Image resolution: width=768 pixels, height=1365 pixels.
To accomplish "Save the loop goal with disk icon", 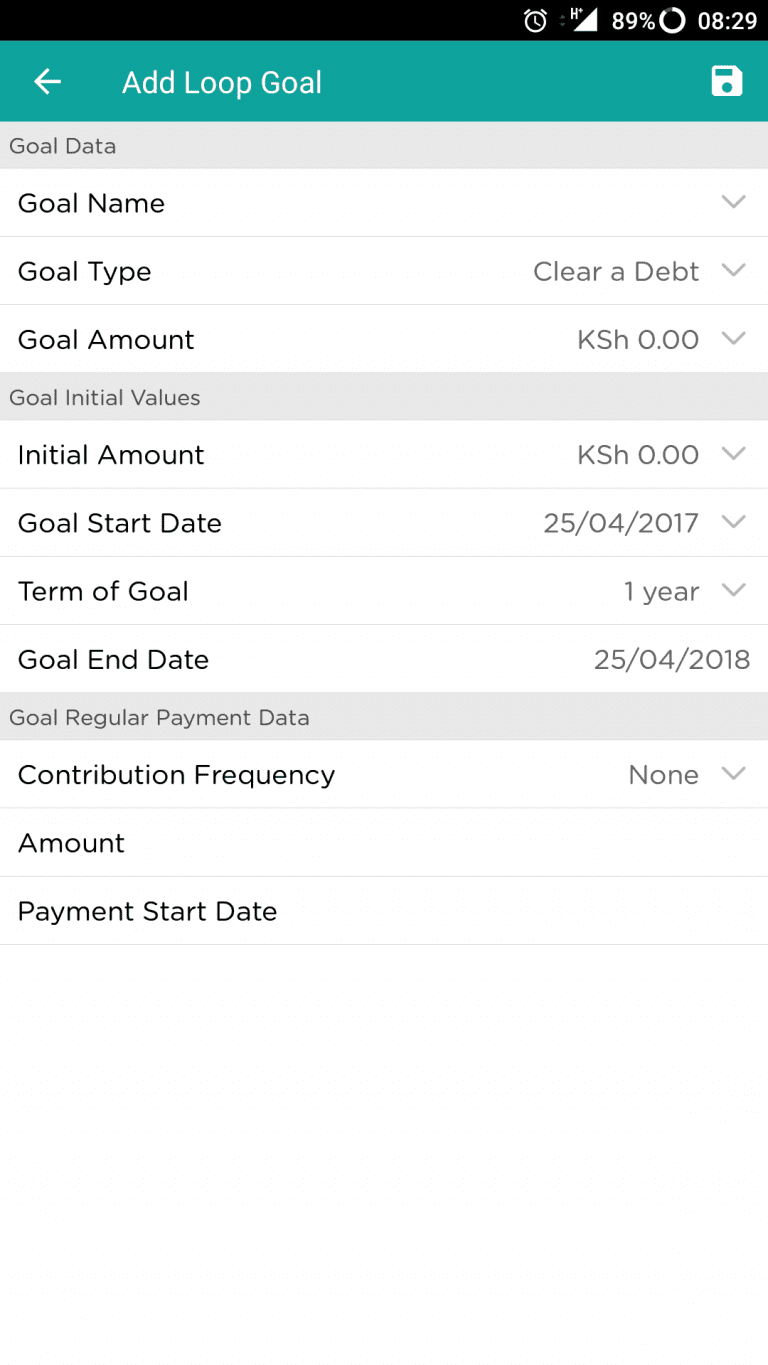I will (x=727, y=81).
